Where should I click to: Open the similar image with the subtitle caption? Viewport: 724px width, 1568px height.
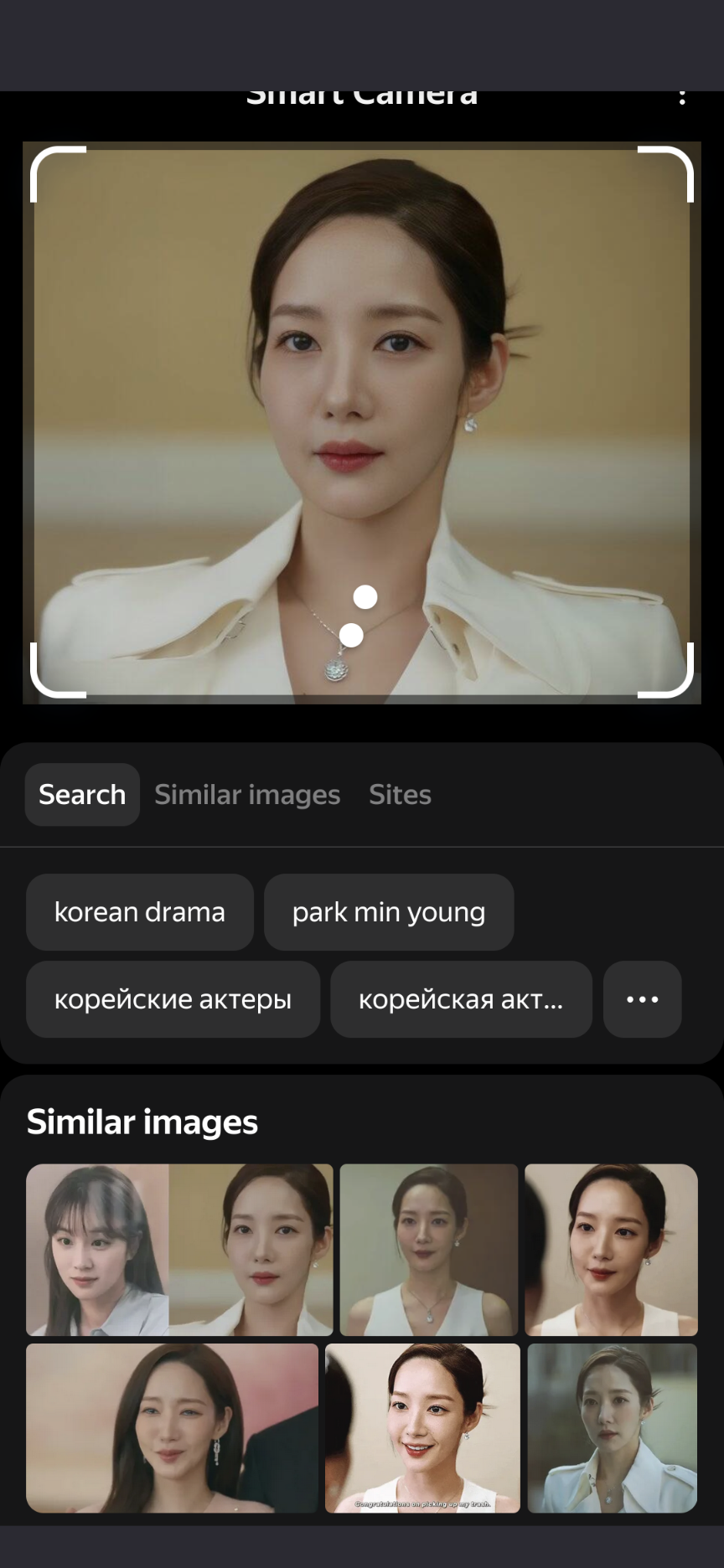[422, 1428]
